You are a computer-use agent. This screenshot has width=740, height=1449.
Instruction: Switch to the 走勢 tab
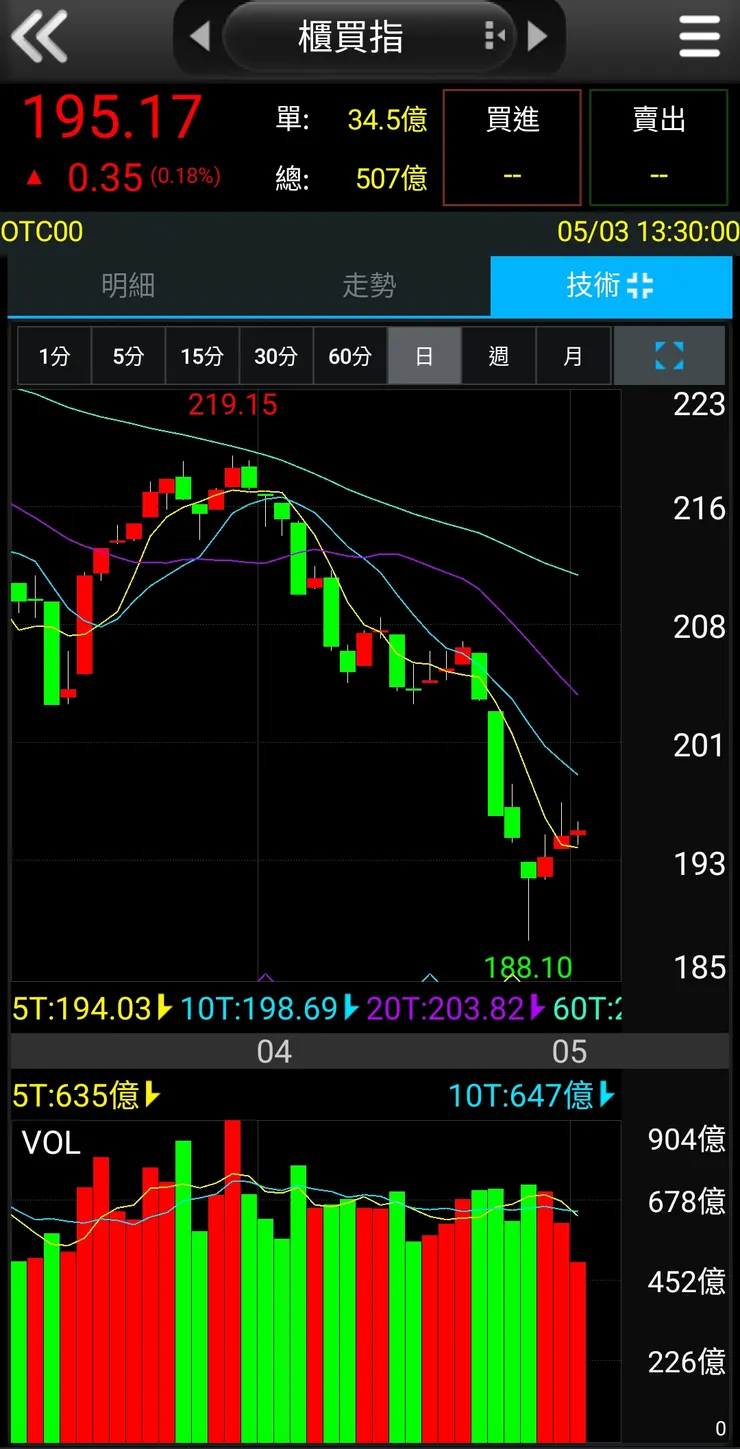(x=369, y=286)
